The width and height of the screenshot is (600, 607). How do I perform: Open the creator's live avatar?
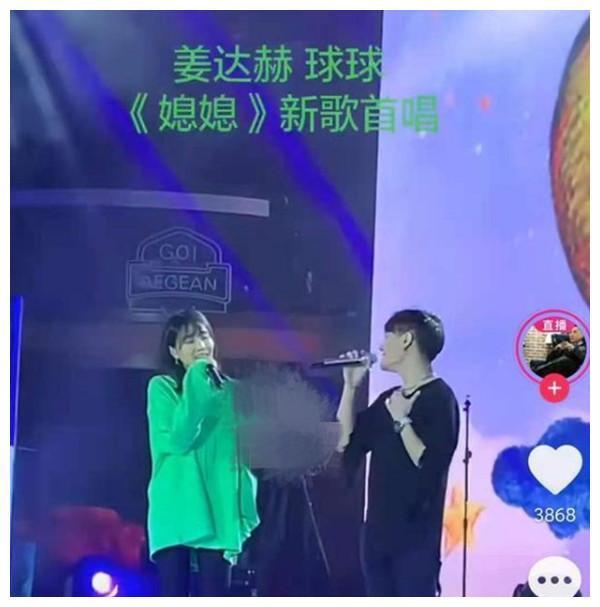(554, 347)
